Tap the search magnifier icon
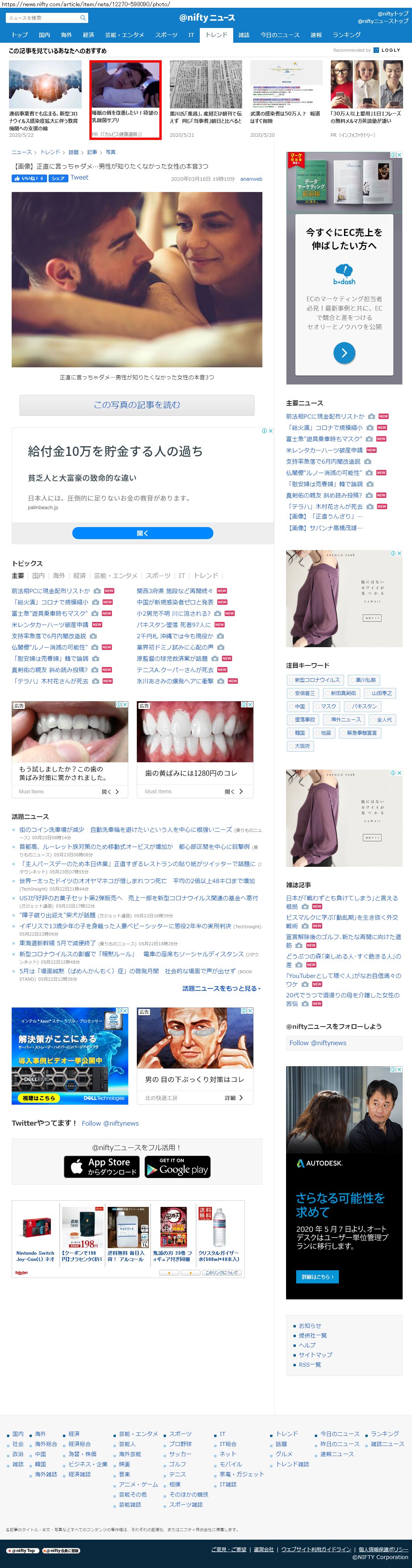The image size is (412, 1568). pos(83,17)
